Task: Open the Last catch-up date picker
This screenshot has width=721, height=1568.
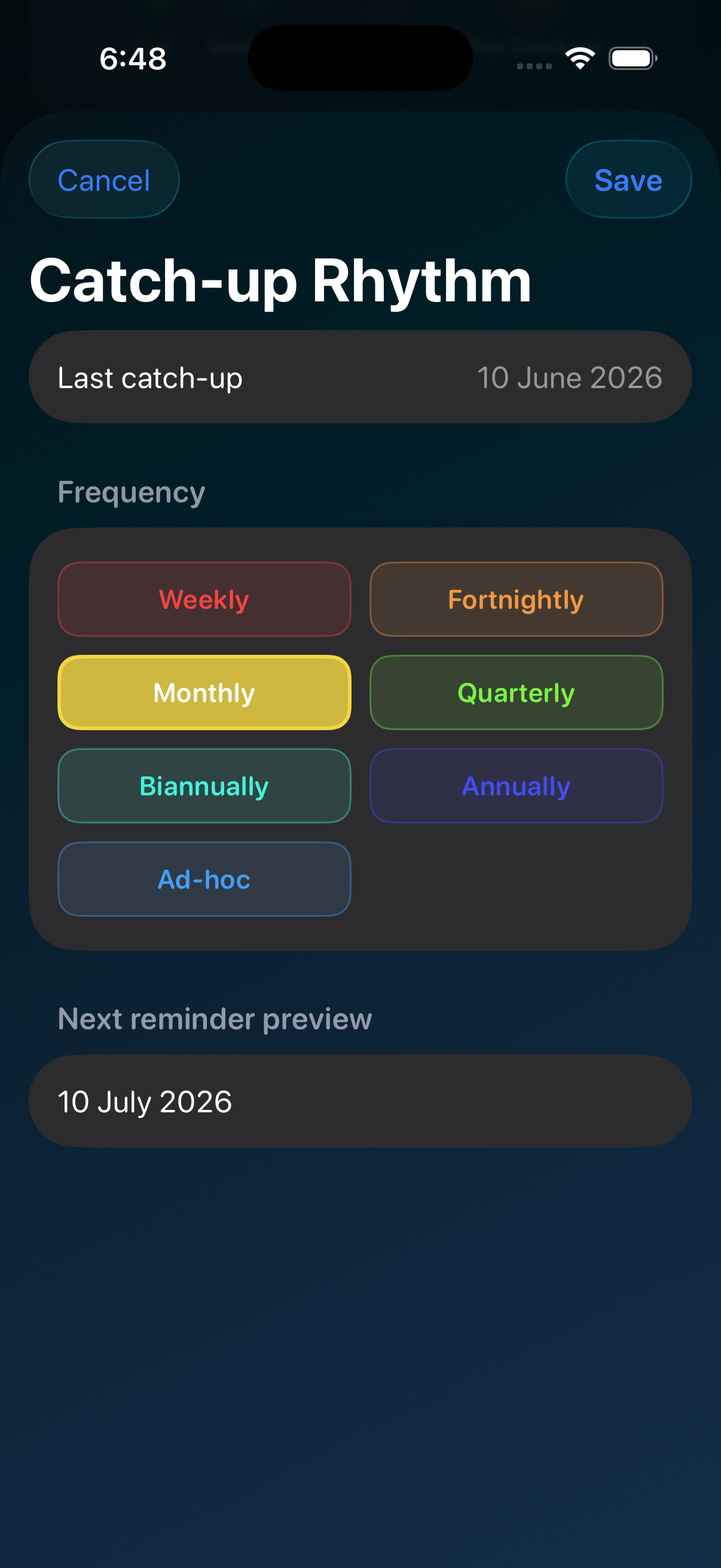Action: point(360,377)
